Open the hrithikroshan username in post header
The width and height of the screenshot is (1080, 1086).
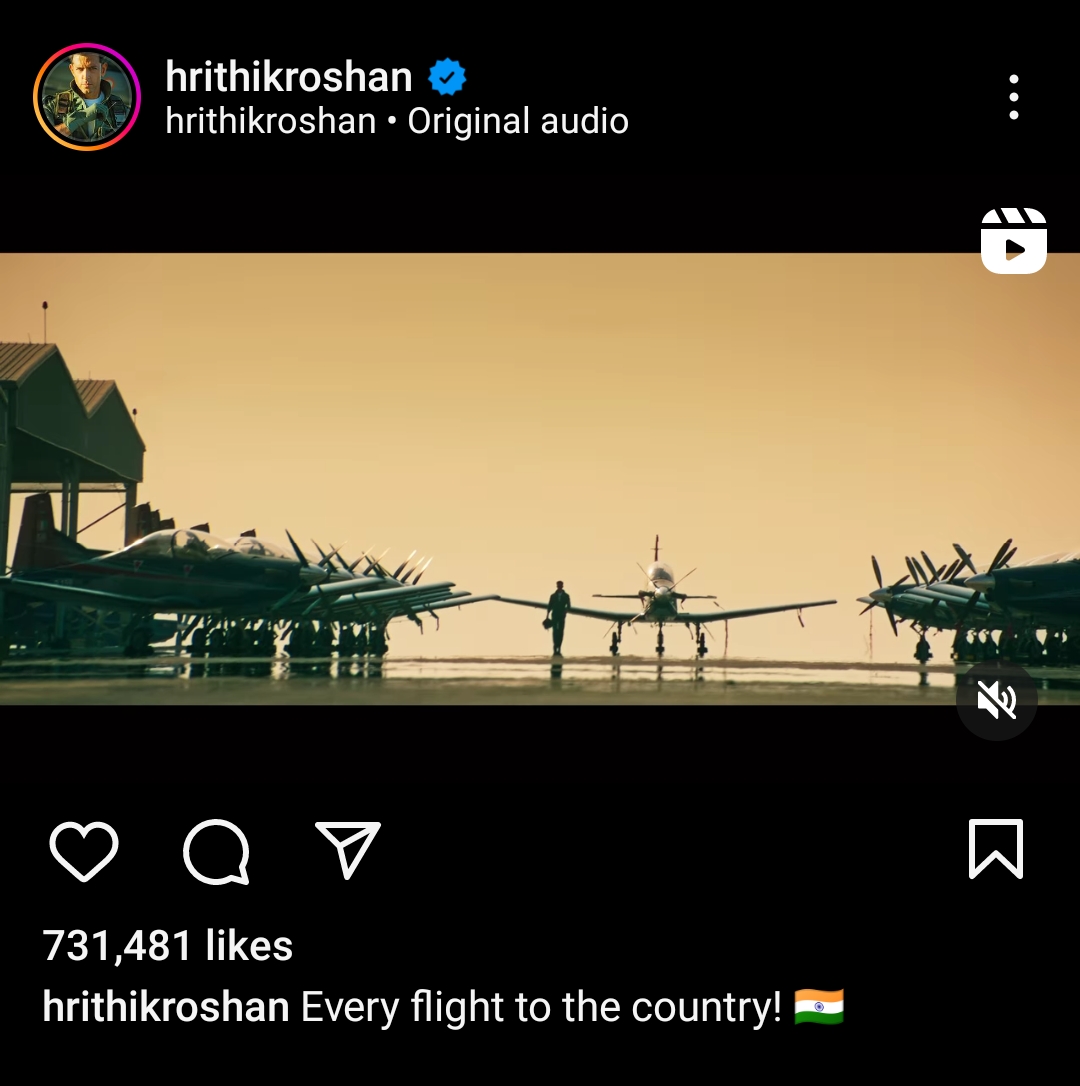point(289,77)
